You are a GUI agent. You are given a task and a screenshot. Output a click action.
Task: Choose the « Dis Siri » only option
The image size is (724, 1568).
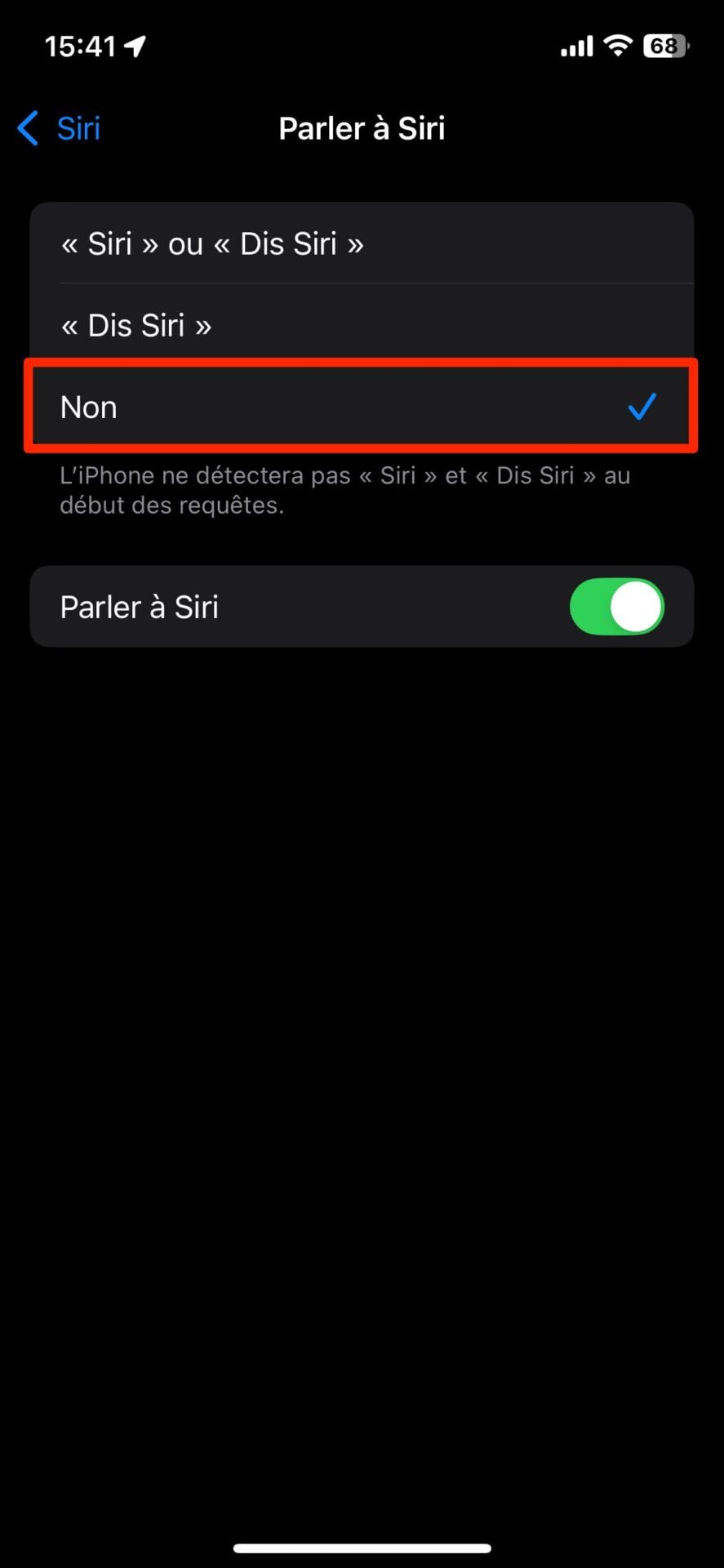tap(361, 325)
